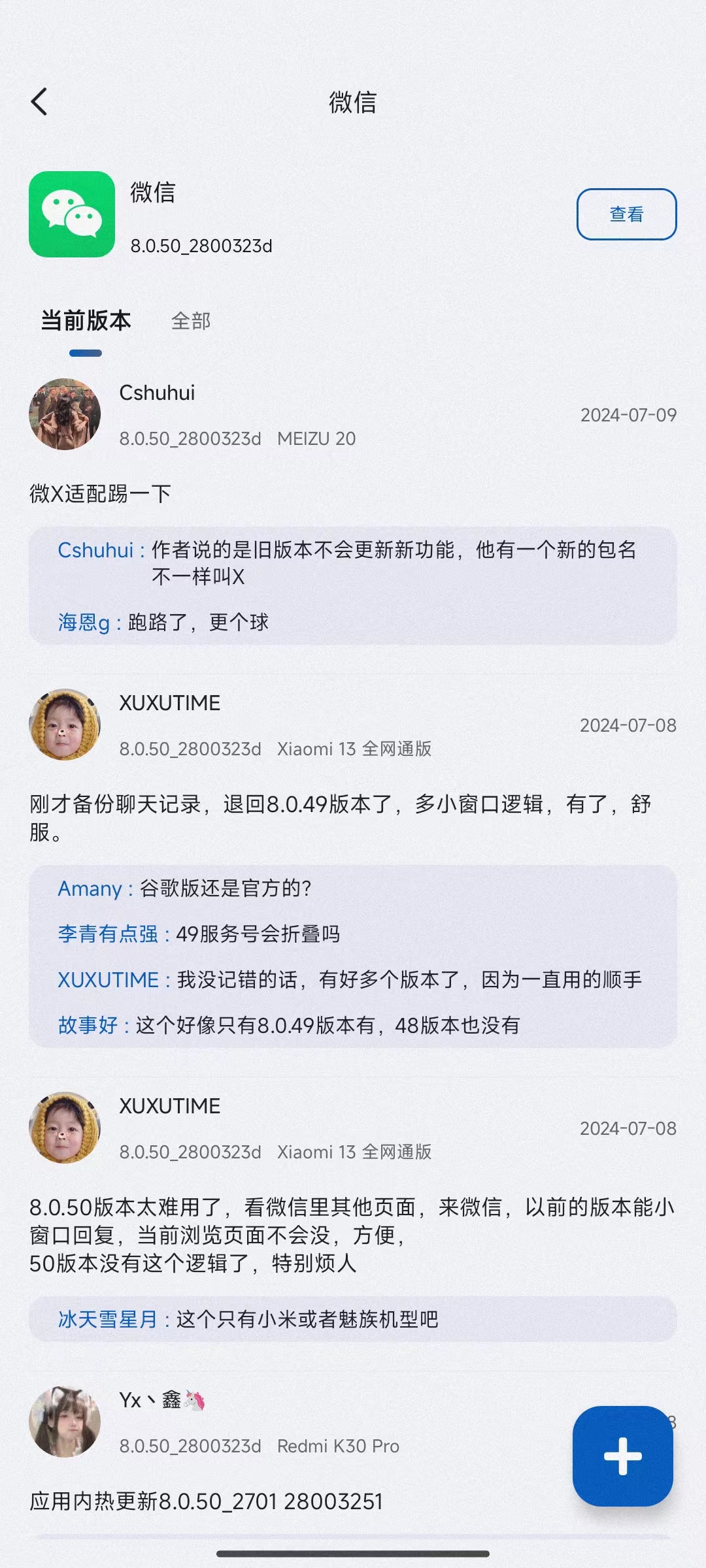
Task: Tap 故事好's name in the replies
Action: point(88,1025)
